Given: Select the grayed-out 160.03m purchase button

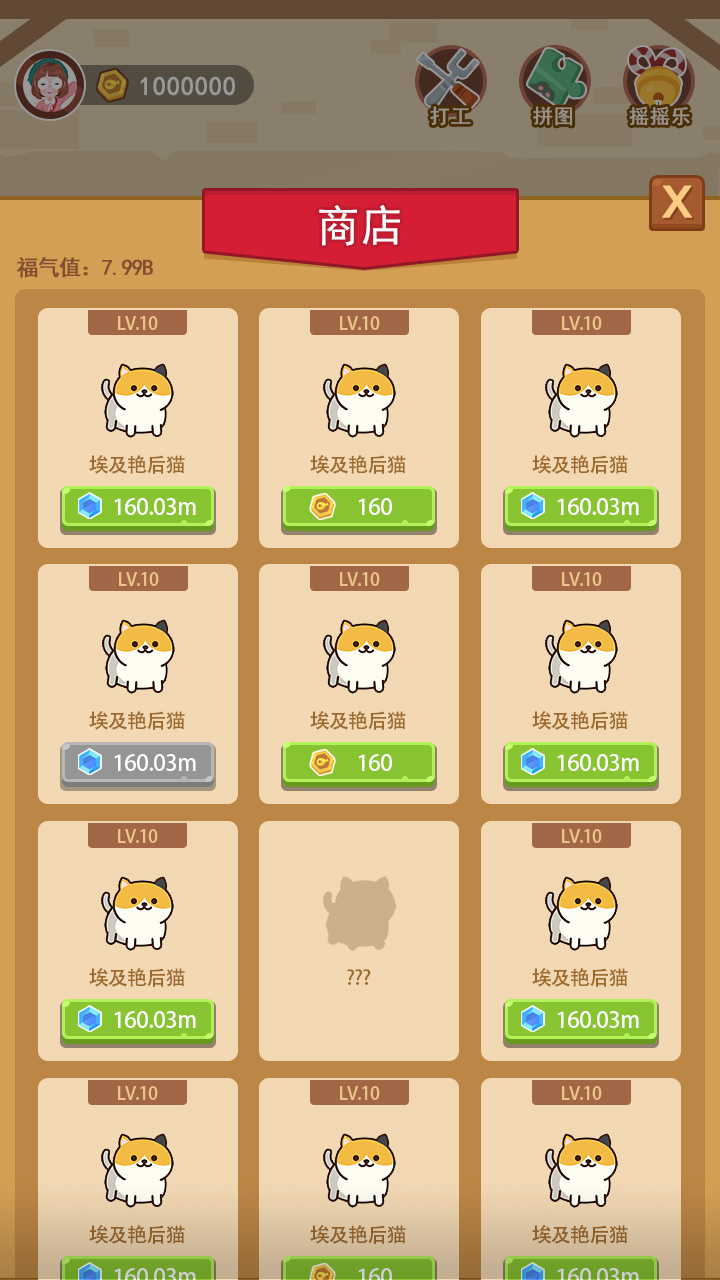Looking at the screenshot, I should [x=137, y=764].
